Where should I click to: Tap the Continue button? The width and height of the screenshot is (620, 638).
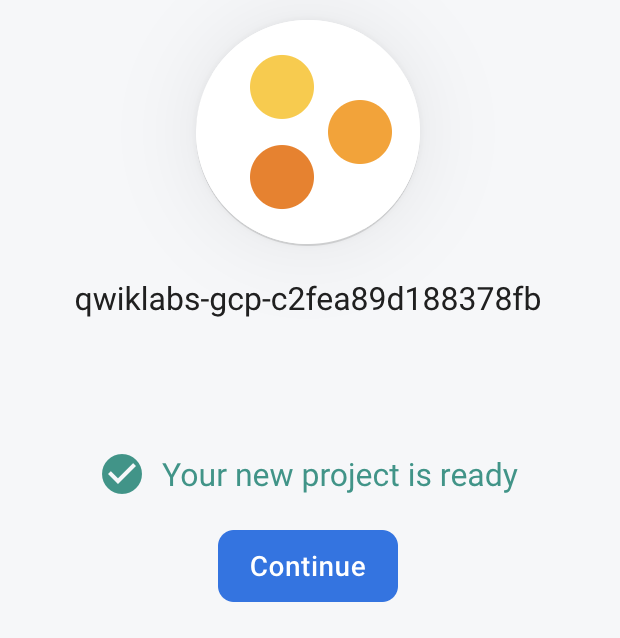click(x=308, y=566)
